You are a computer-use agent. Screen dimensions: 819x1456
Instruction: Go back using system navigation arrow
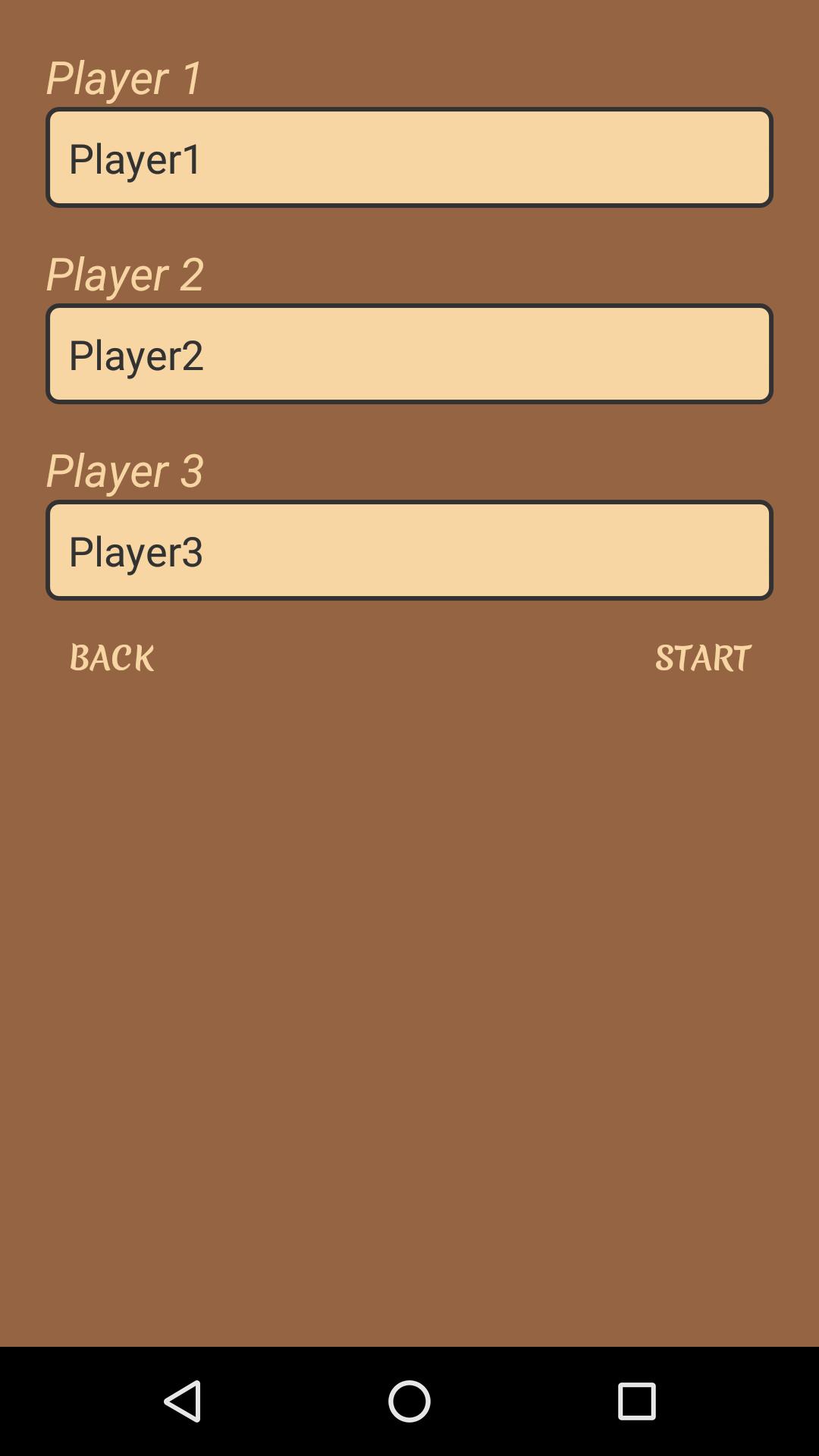pos(183,1401)
